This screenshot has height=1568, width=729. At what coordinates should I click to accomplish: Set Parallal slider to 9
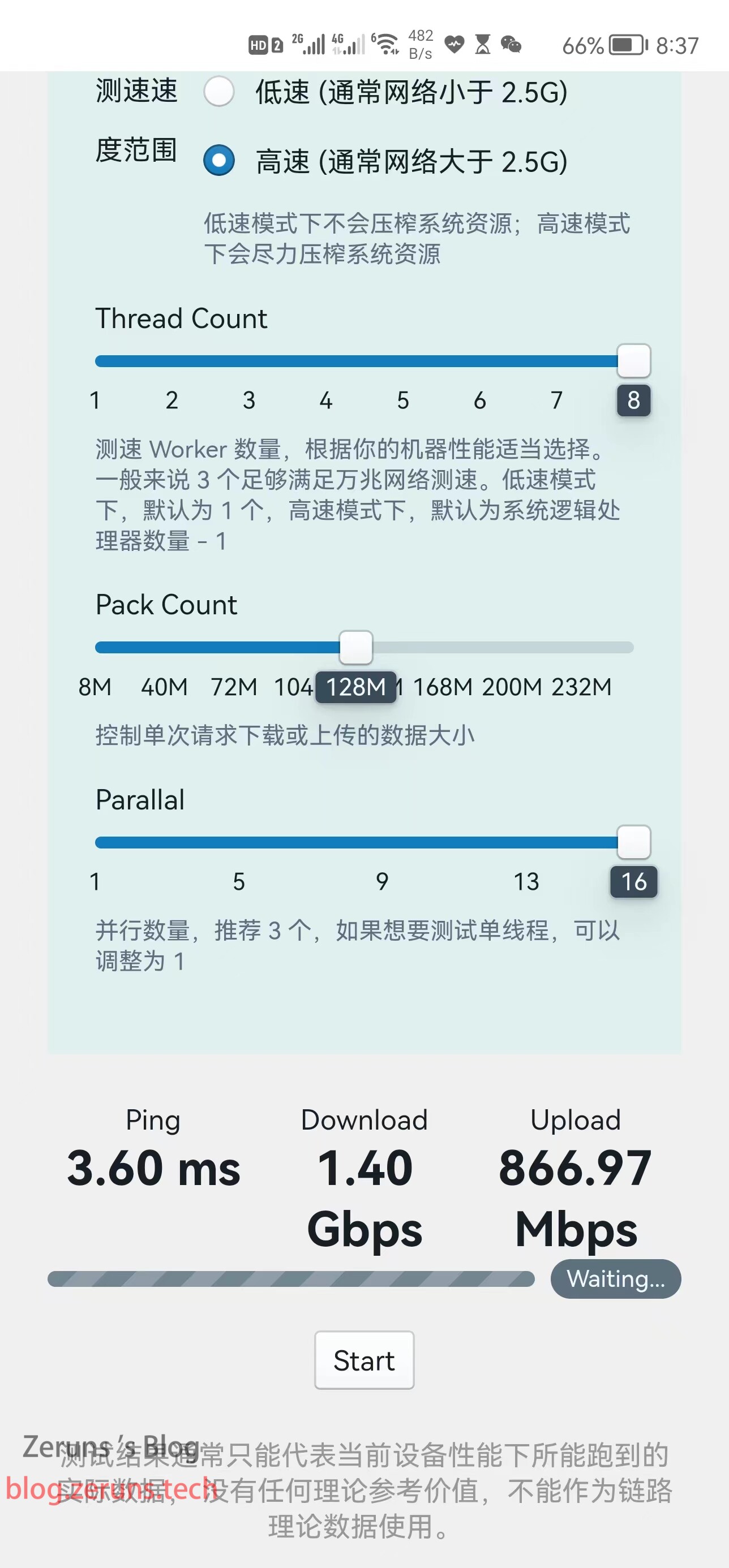tap(383, 842)
